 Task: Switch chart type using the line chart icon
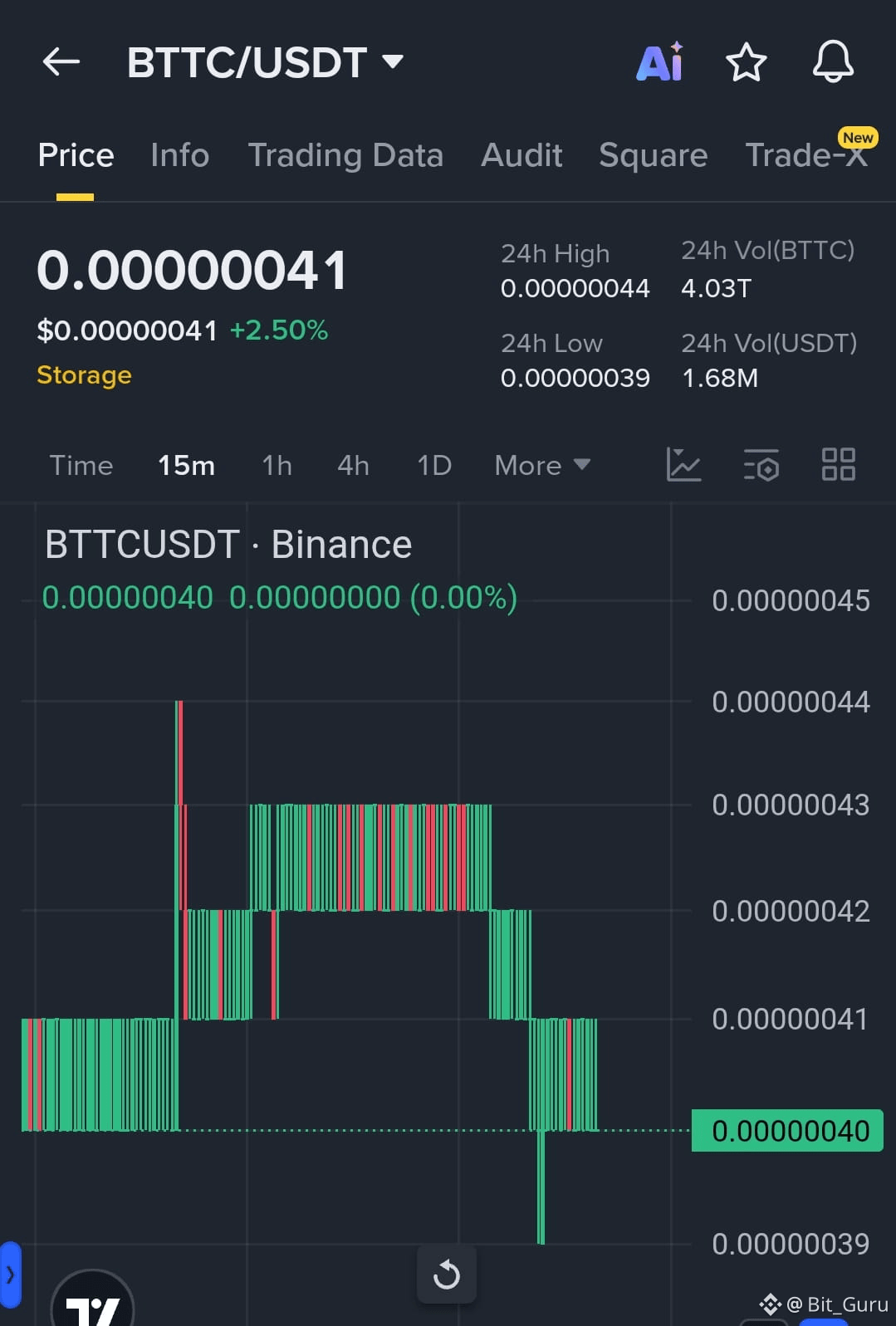(x=683, y=466)
